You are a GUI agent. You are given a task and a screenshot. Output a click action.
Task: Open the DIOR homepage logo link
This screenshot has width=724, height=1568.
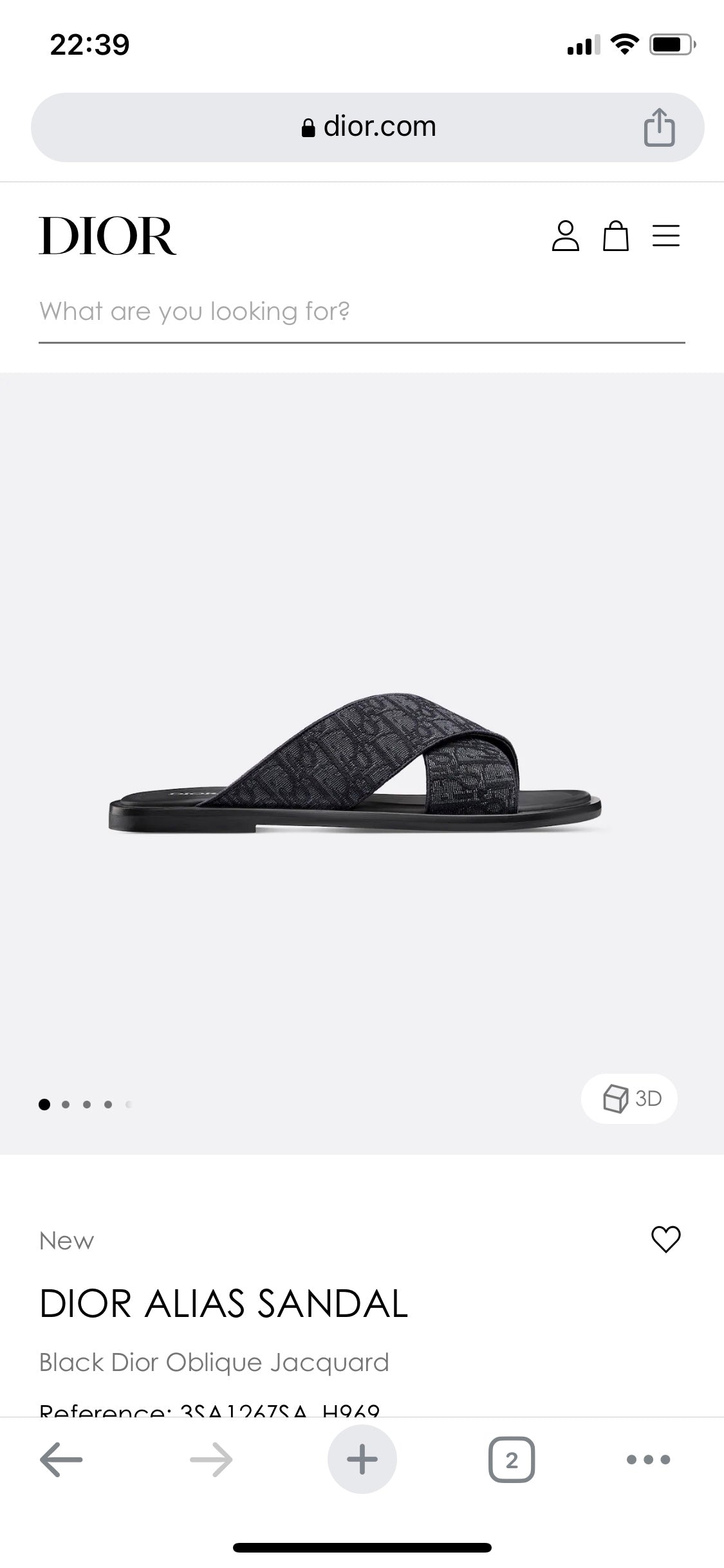point(107,236)
